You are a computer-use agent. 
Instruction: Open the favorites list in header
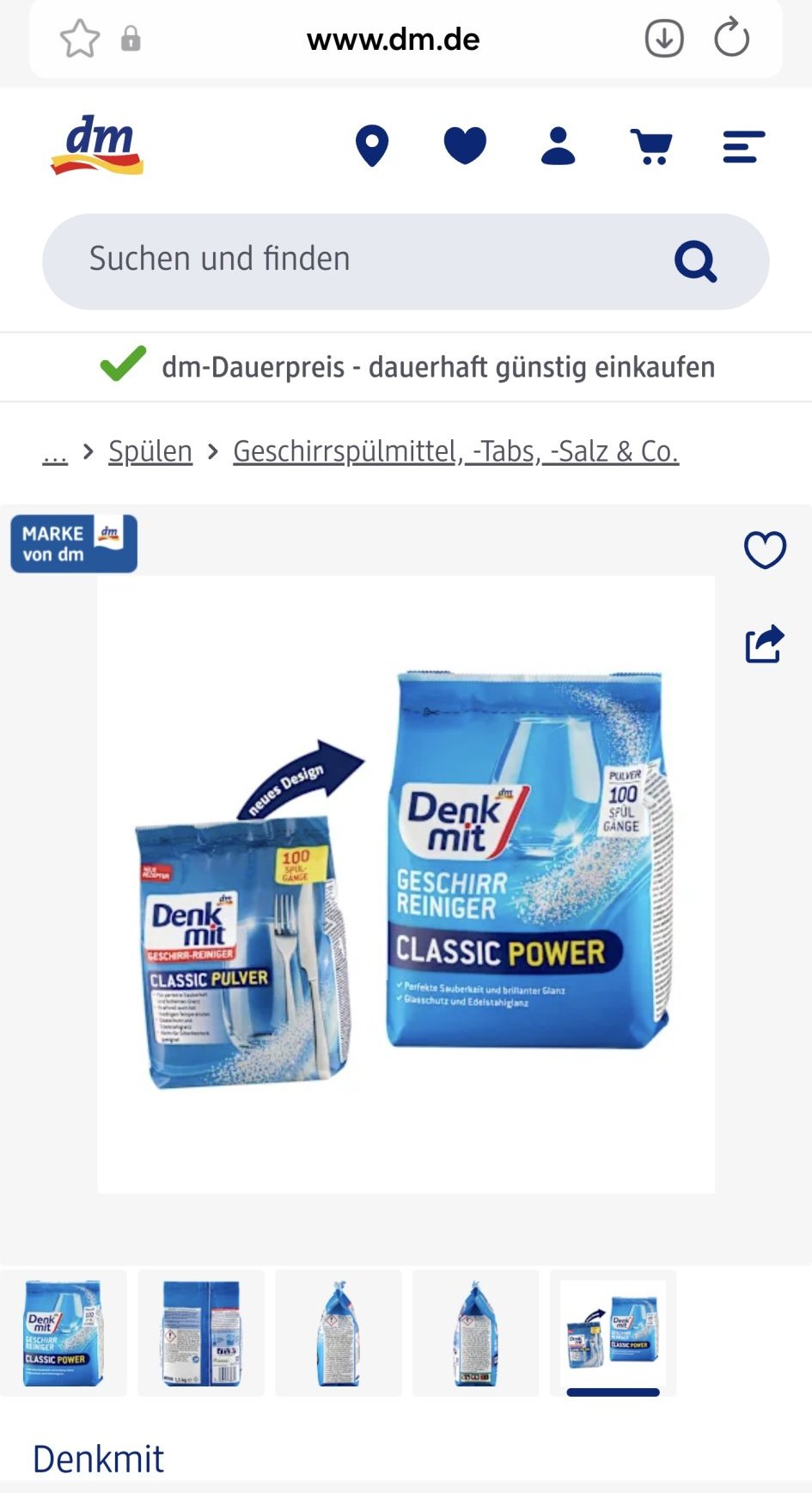tap(465, 146)
